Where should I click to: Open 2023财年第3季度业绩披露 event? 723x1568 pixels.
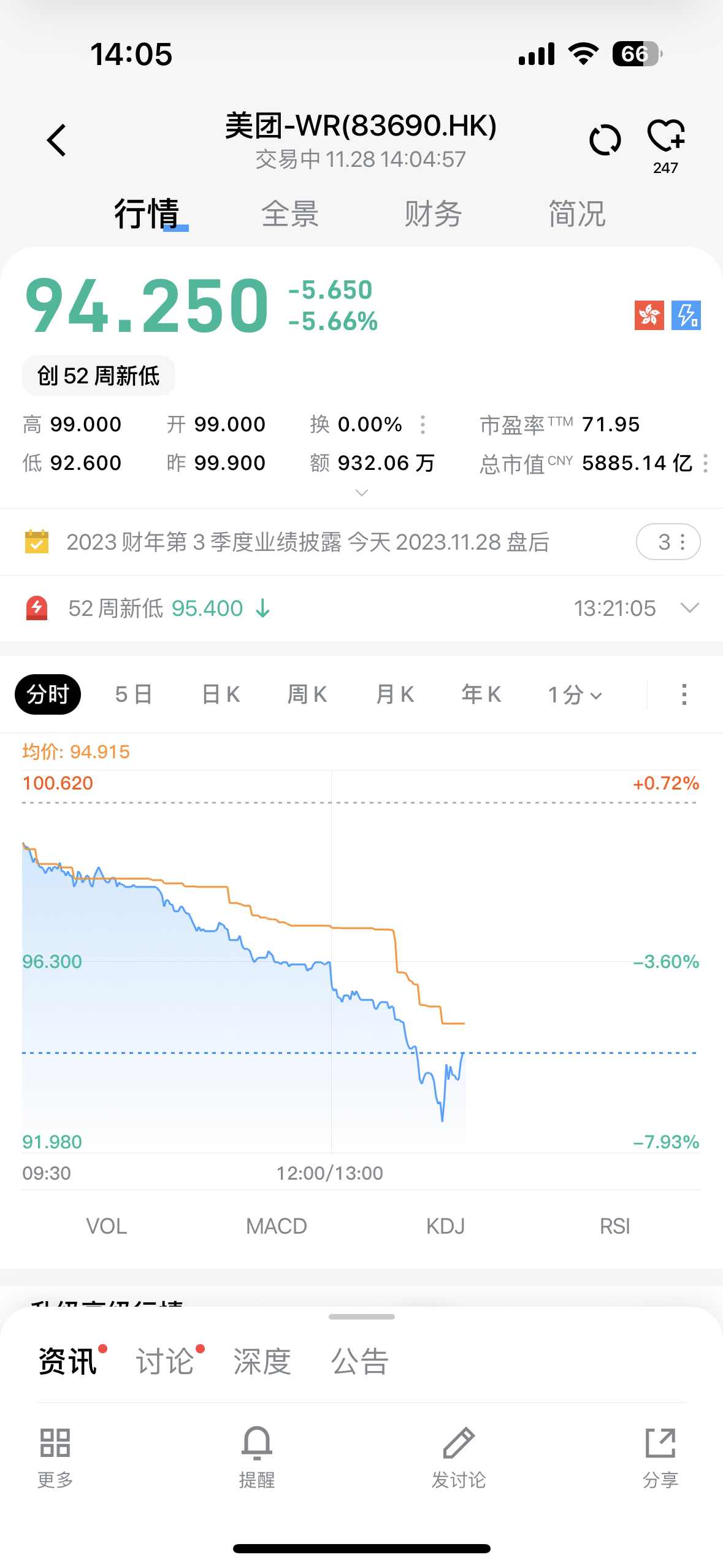[307, 542]
